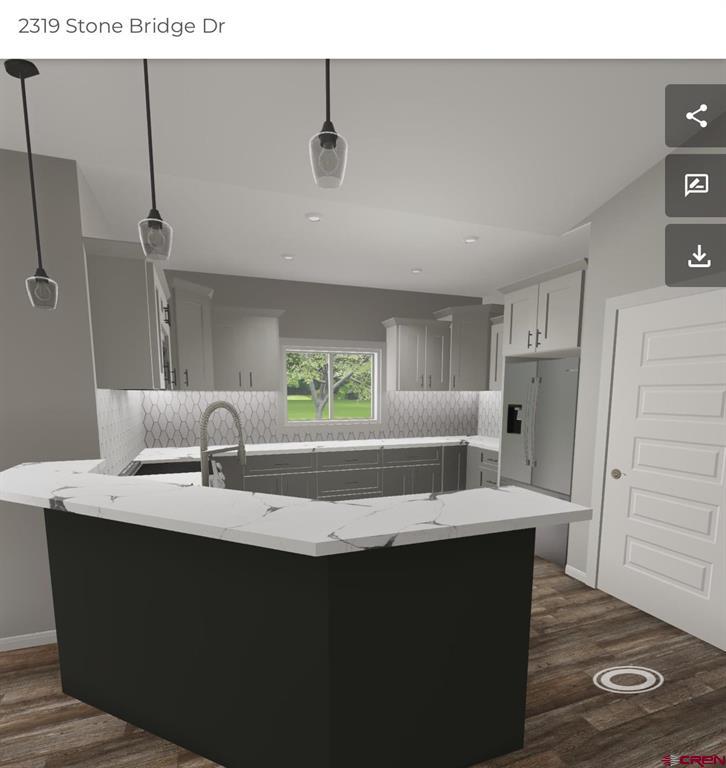Share this kitchen photo
The image size is (726, 768).
click(697, 116)
